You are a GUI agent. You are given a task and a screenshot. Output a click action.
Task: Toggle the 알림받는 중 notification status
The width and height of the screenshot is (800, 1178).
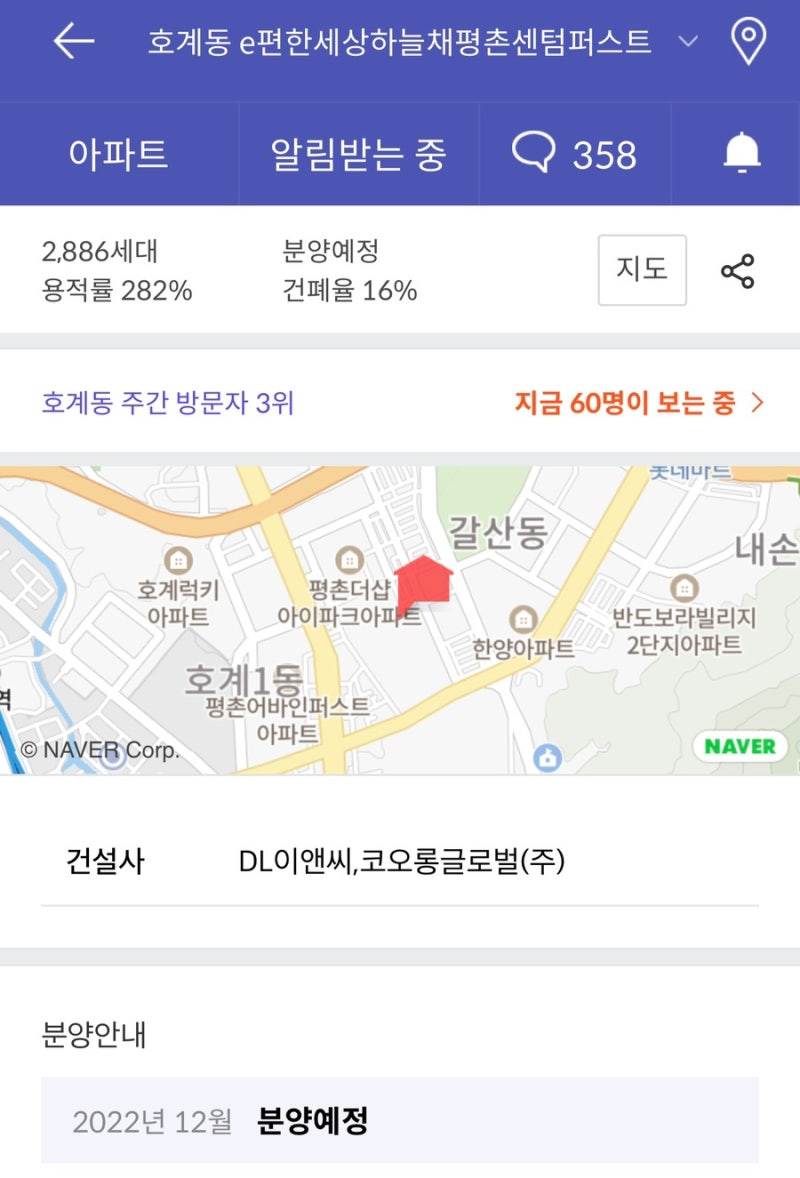pos(357,154)
